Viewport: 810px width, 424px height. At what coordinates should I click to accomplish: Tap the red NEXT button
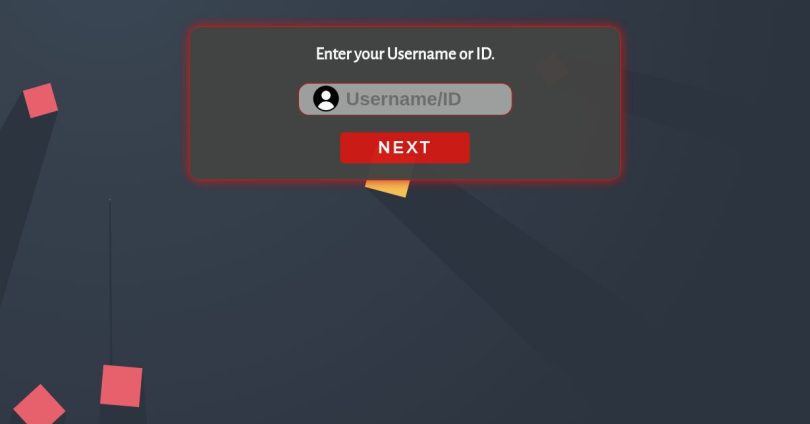(x=404, y=148)
